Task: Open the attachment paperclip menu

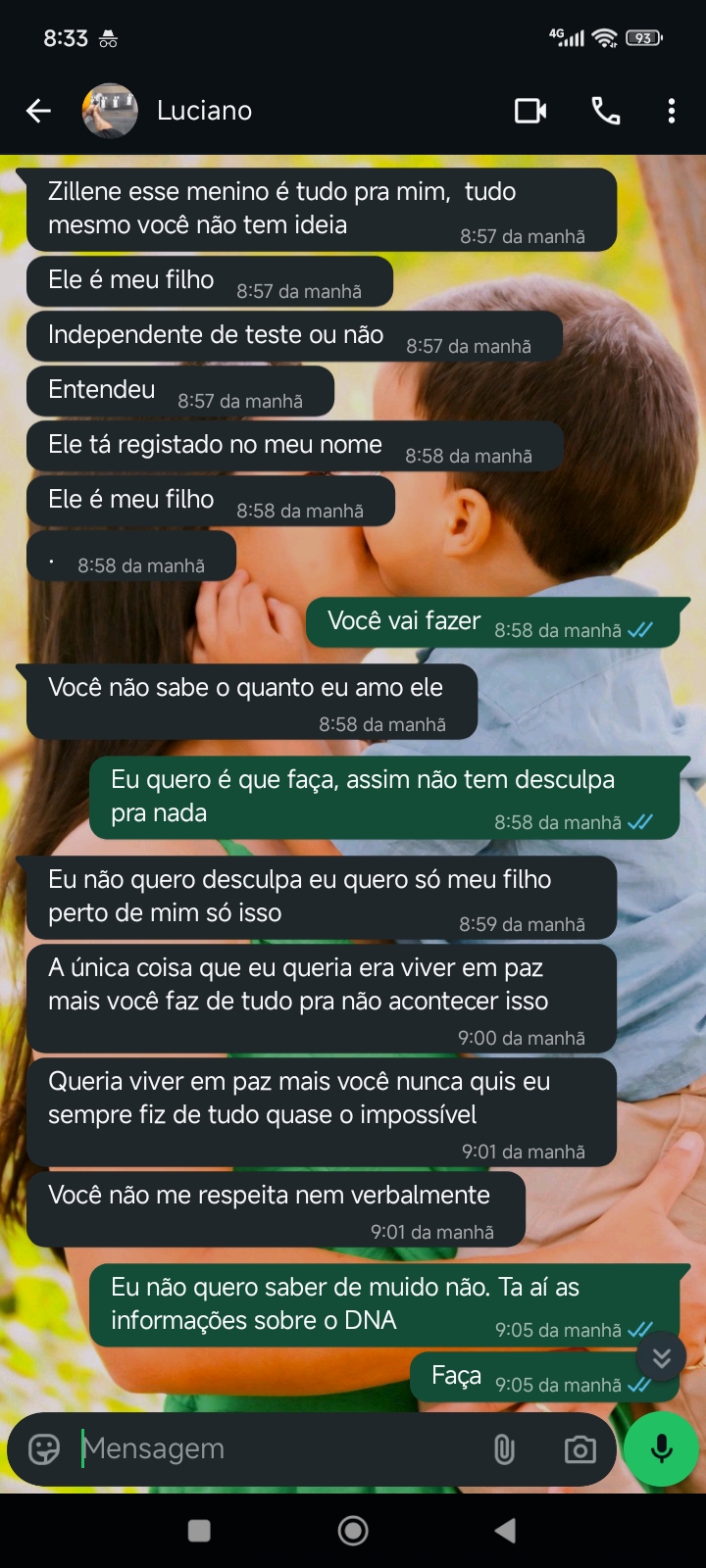Action: [x=504, y=1448]
